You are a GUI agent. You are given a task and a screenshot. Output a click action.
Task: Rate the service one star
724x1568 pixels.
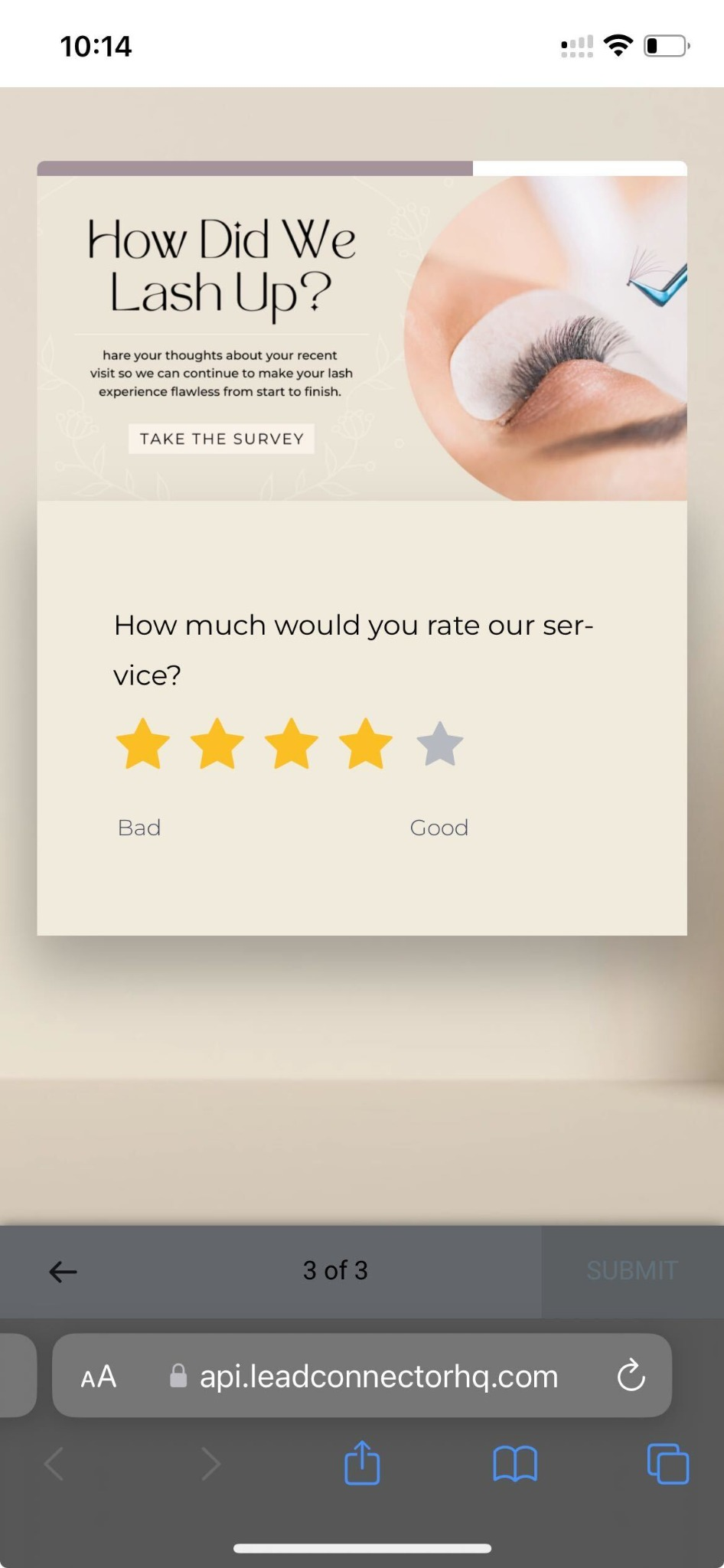pos(142,744)
